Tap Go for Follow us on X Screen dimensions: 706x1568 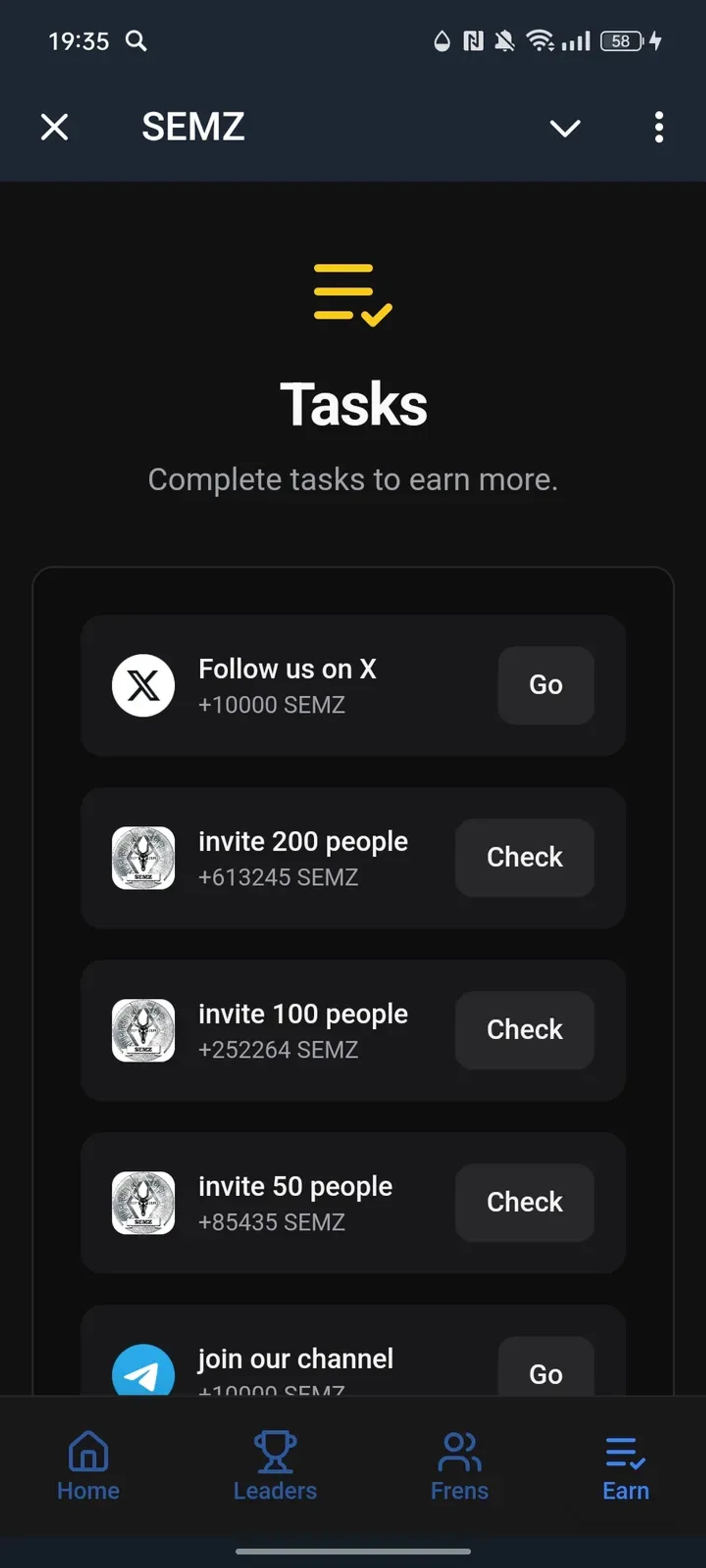545,685
